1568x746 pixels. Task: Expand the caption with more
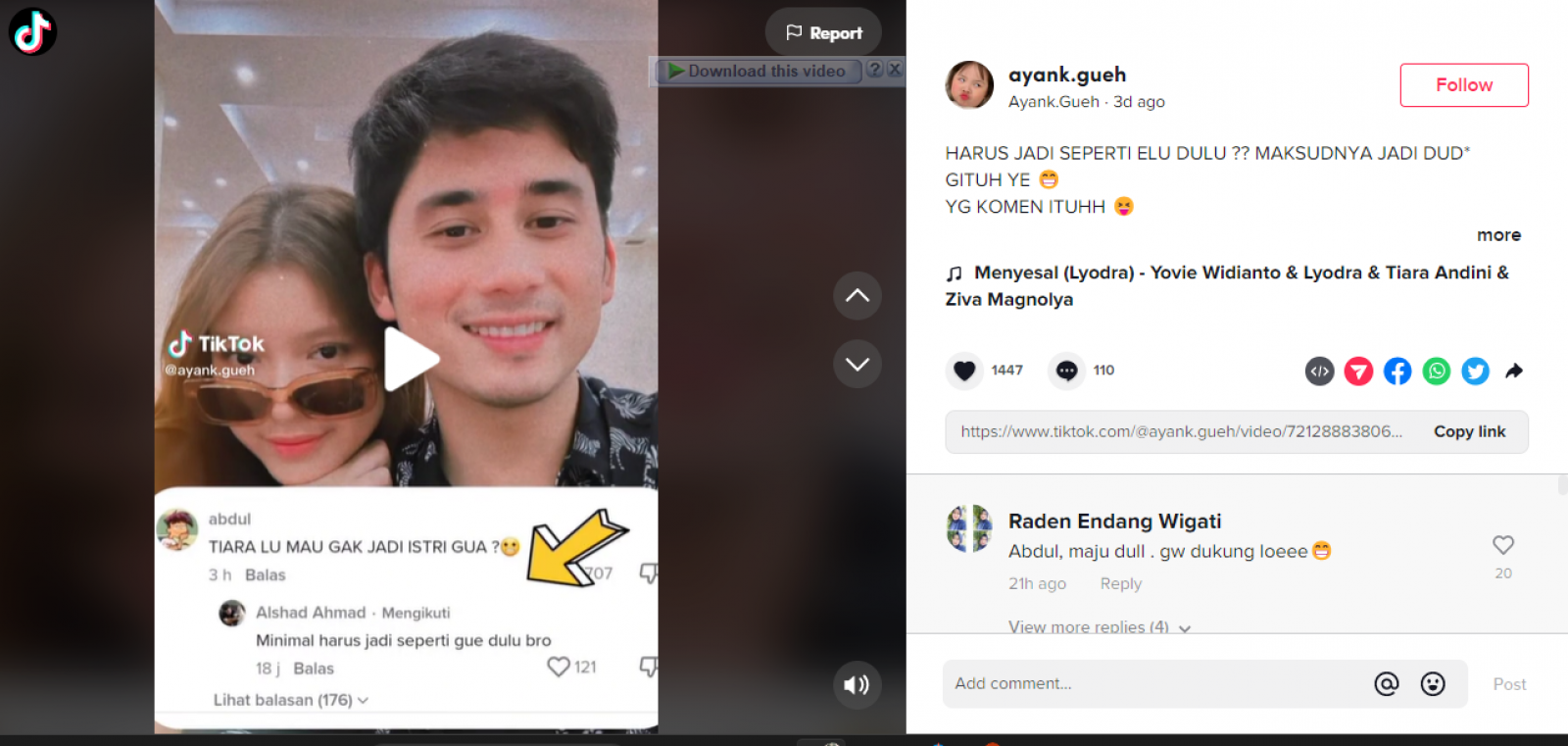(1498, 235)
